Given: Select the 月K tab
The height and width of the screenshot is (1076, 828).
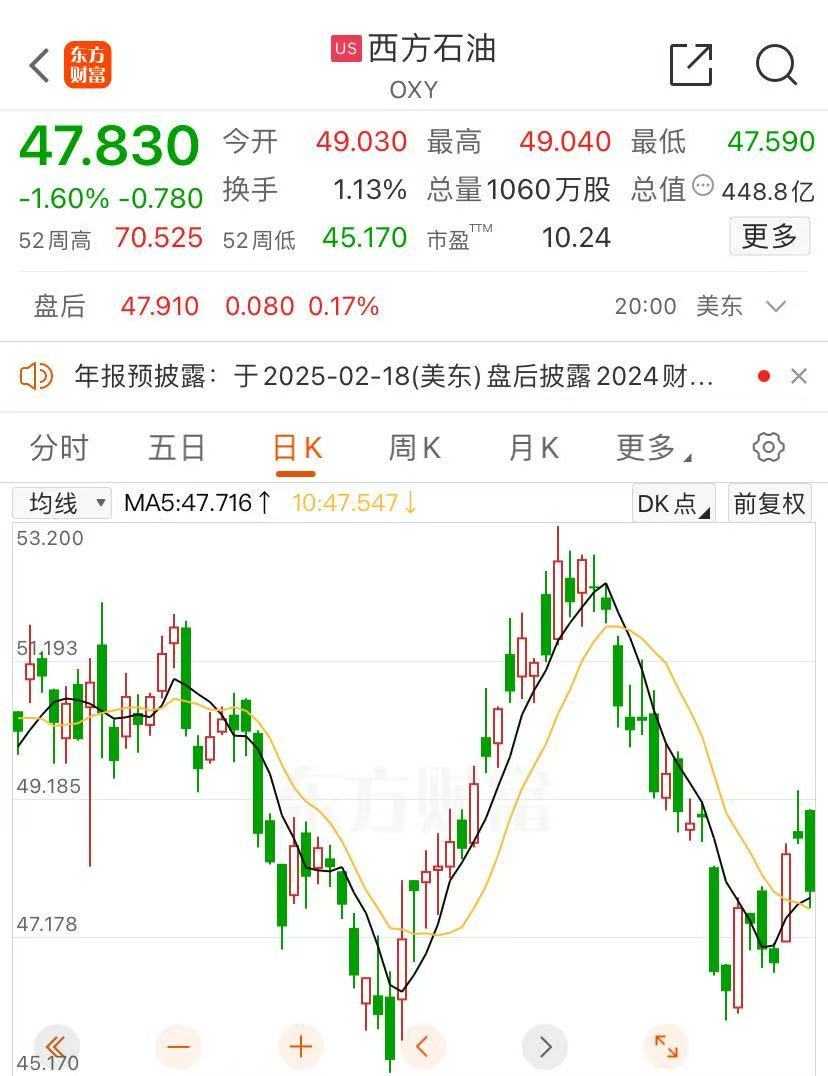Looking at the screenshot, I should tap(533, 448).
